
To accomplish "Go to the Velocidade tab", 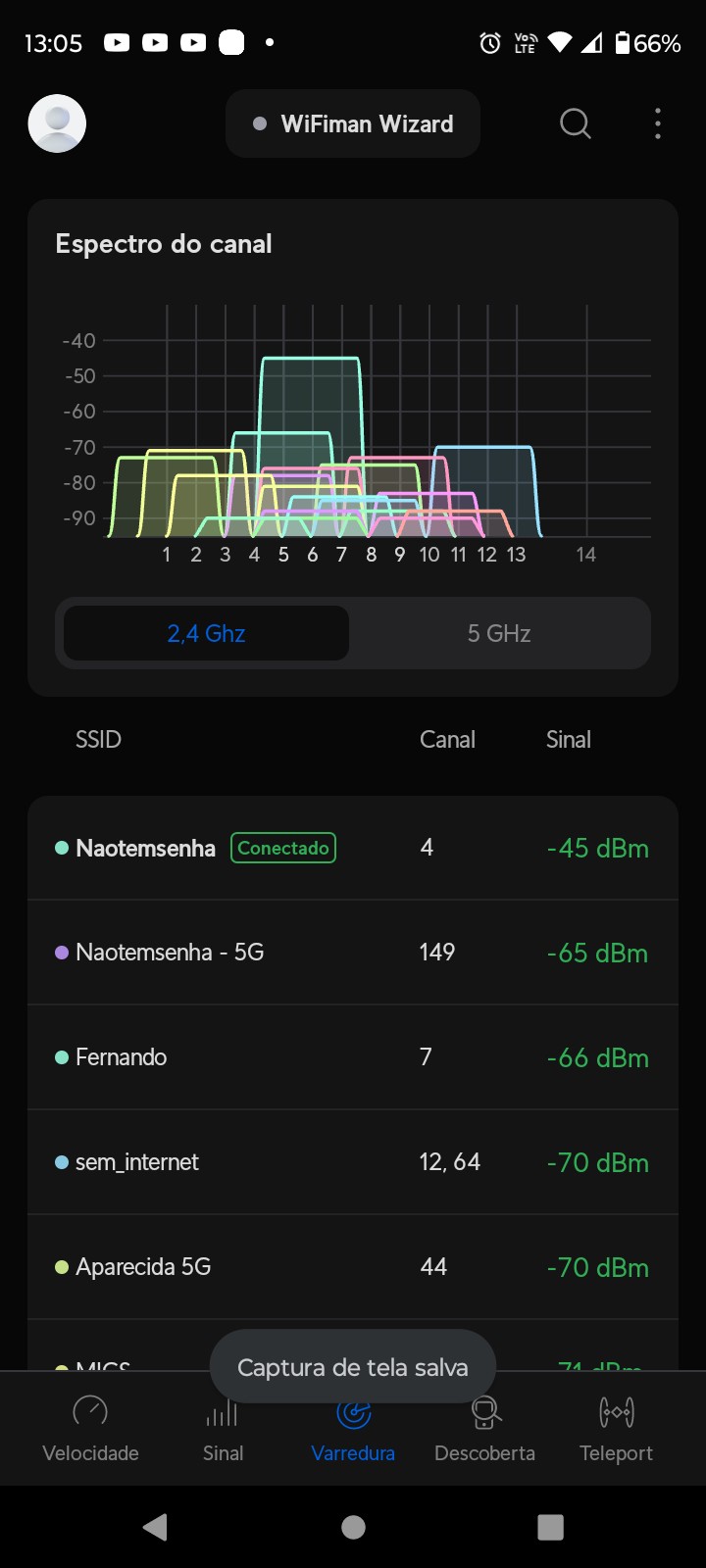I will pos(90,1429).
